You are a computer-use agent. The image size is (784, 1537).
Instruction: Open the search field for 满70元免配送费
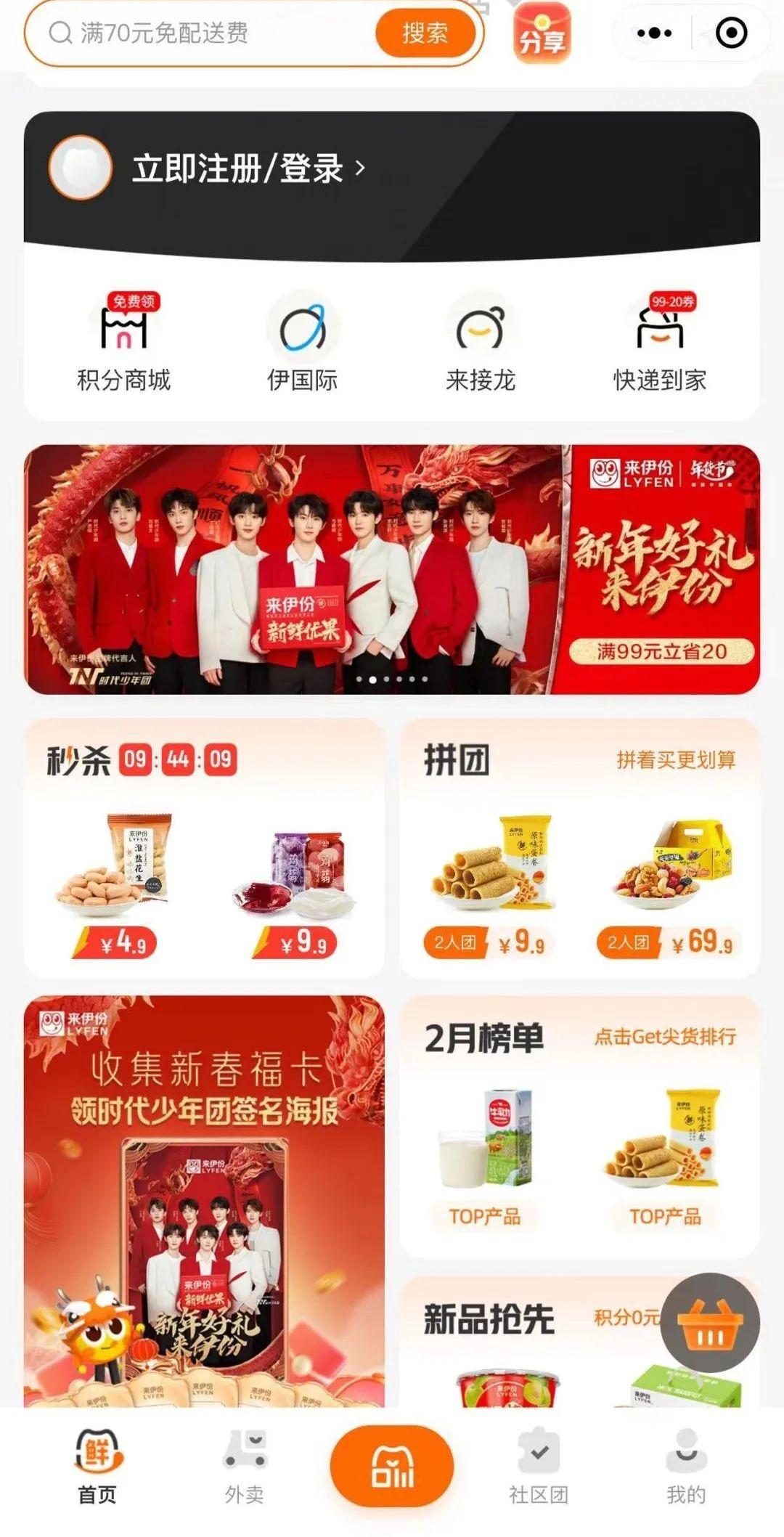pyautogui.click(x=211, y=33)
